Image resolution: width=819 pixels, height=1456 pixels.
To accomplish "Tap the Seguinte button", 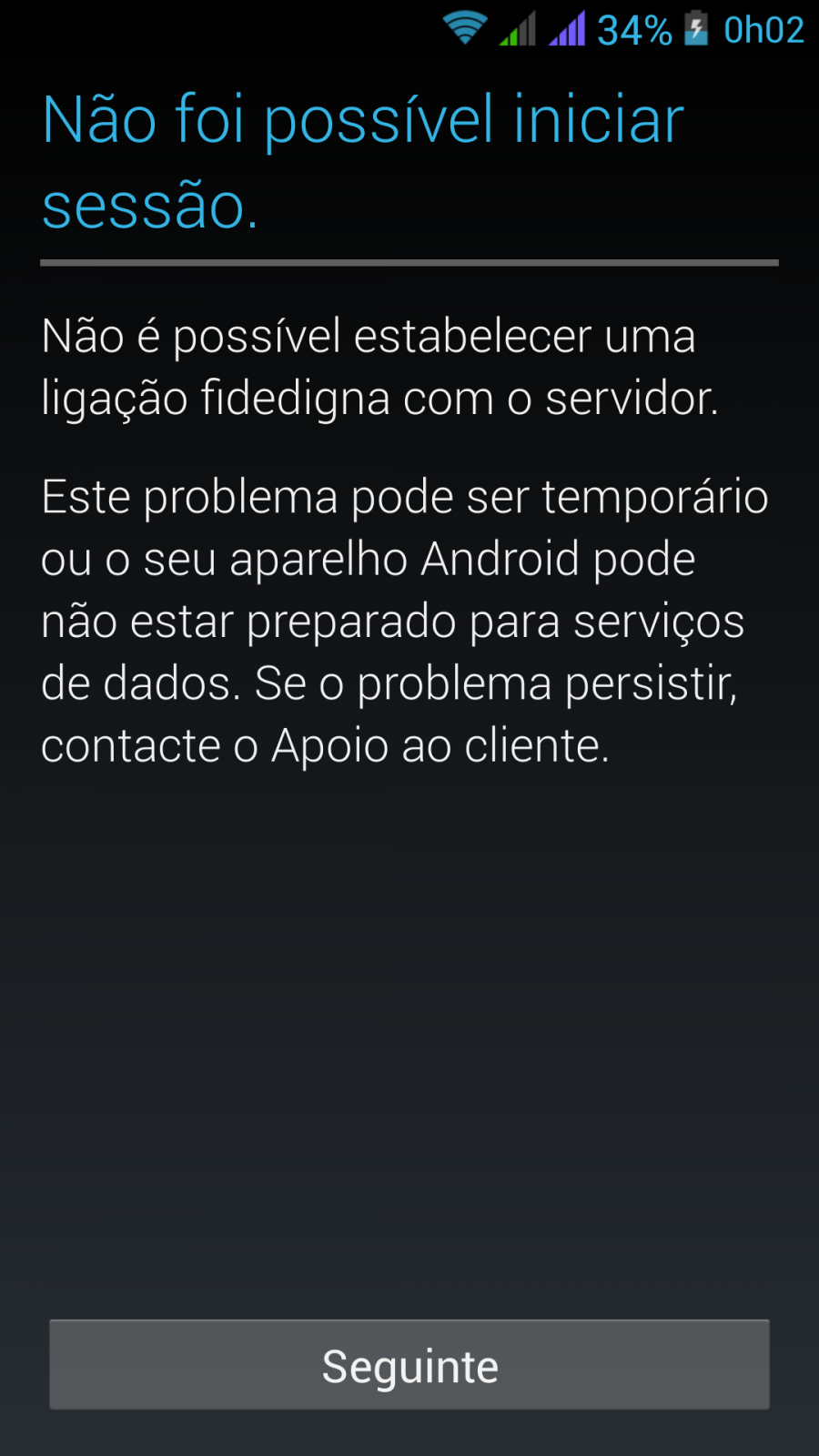I will click(x=409, y=1365).
